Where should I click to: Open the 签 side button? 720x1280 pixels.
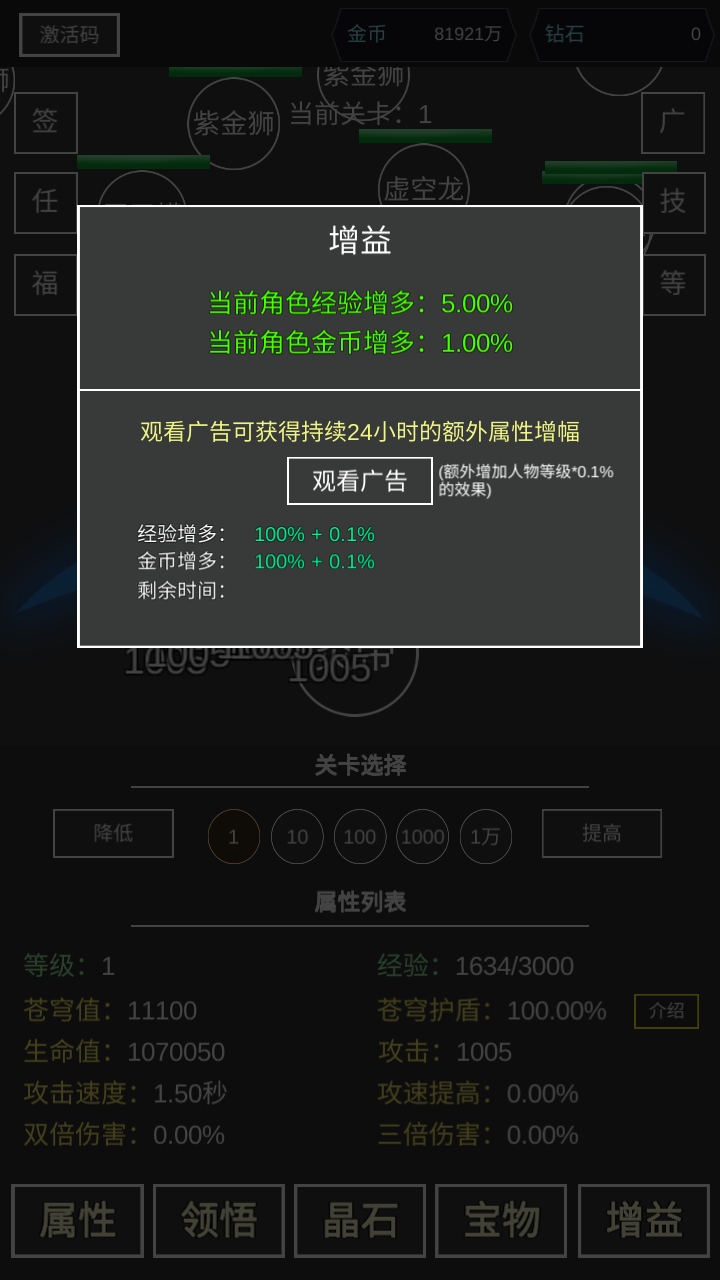45,122
